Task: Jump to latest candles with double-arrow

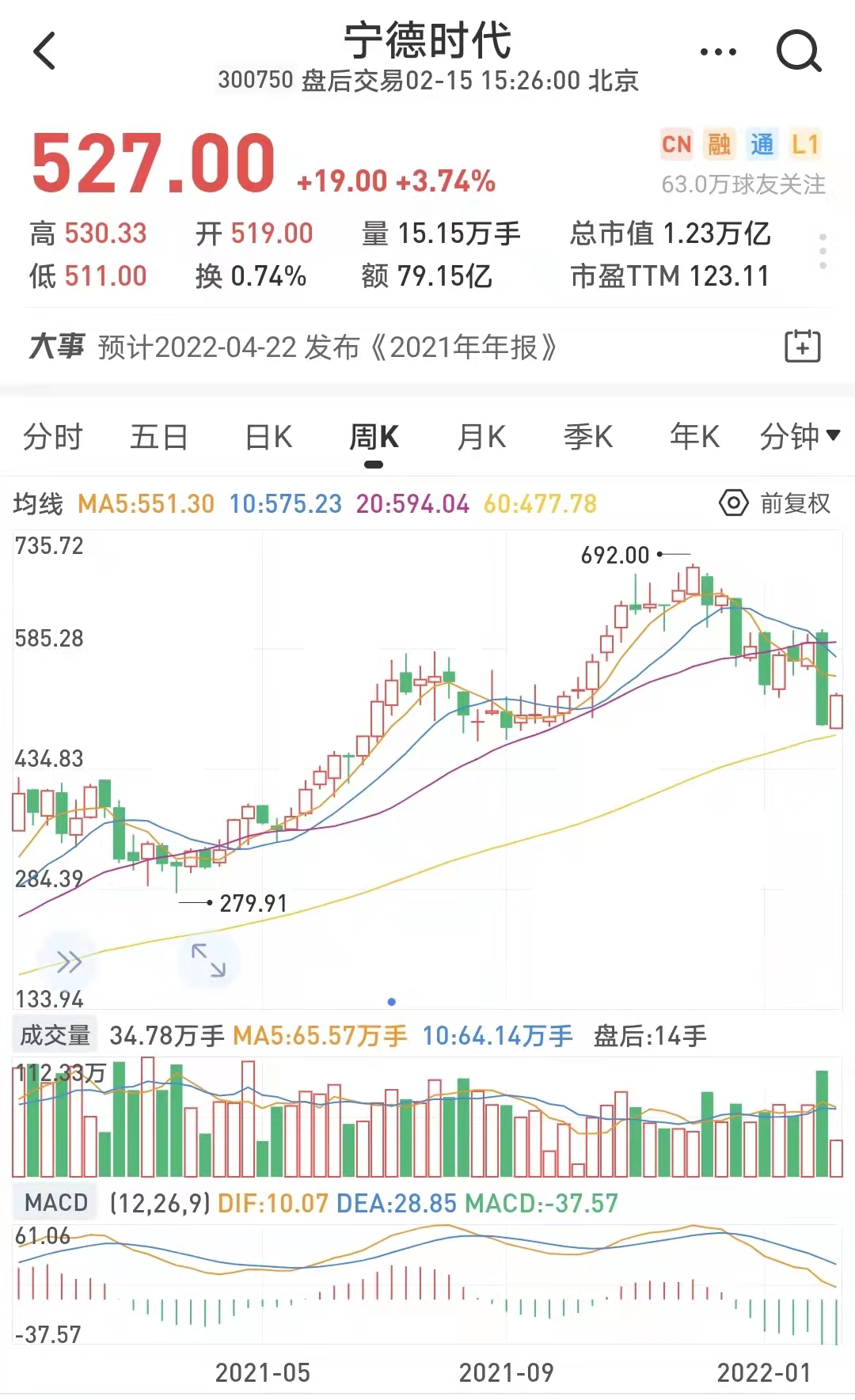Action: coord(69,962)
